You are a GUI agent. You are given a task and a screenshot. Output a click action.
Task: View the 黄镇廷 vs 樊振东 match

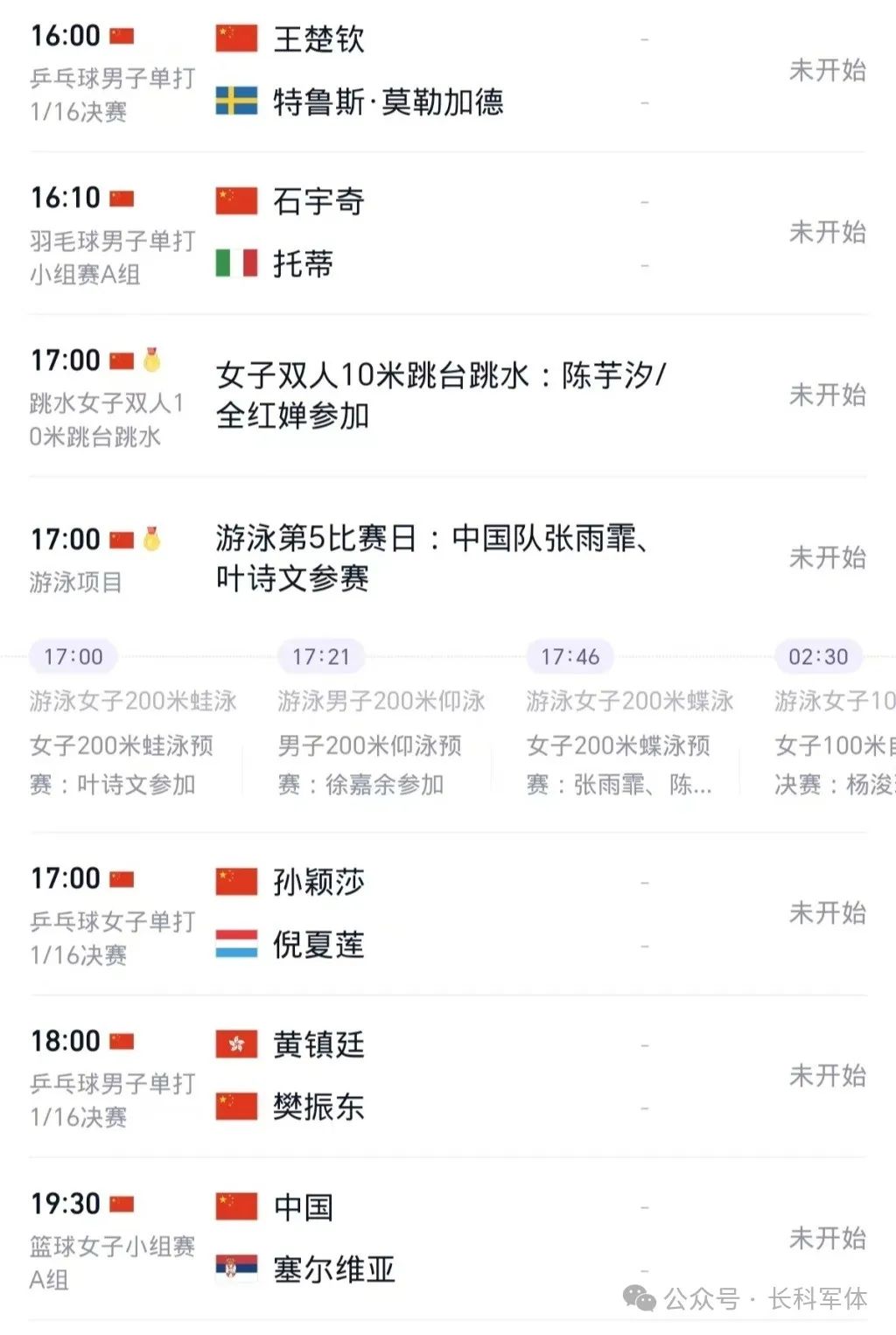[x=446, y=1076]
